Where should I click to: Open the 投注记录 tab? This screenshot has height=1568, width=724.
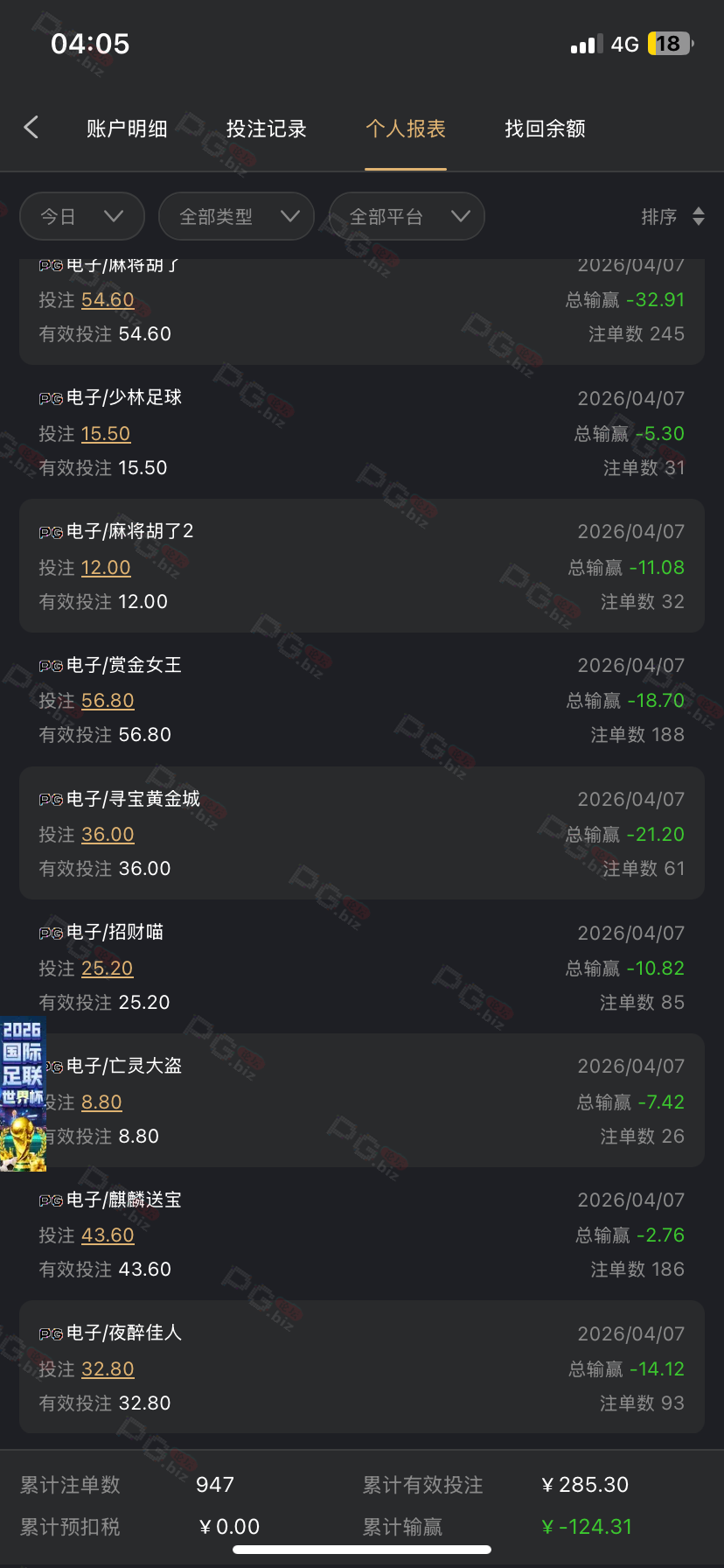coord(266,129)
